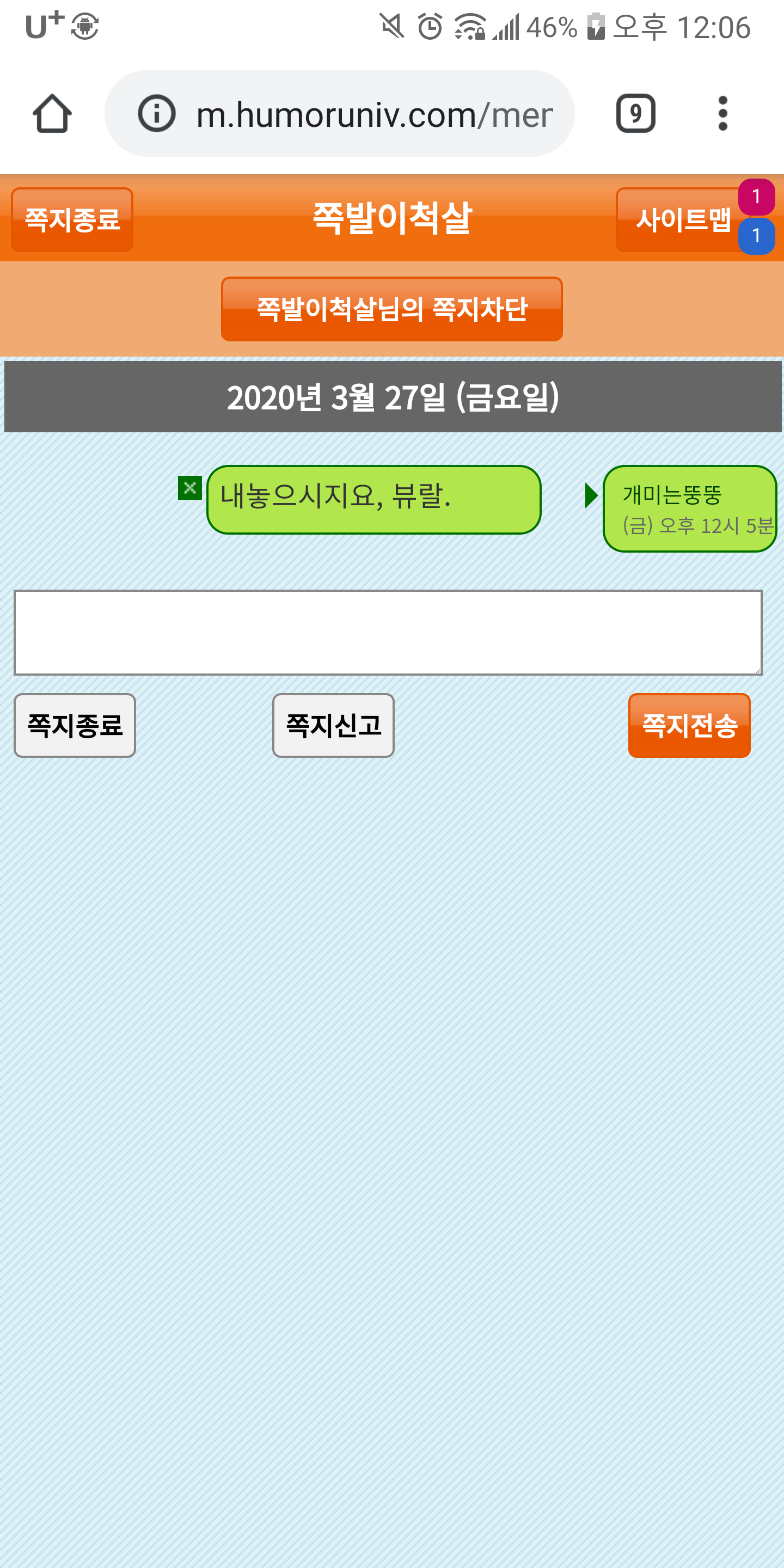Image resolution: width=784 pixels, height=1568 pixels.
Task: Open the browser home icon
Action: [52, 113]
